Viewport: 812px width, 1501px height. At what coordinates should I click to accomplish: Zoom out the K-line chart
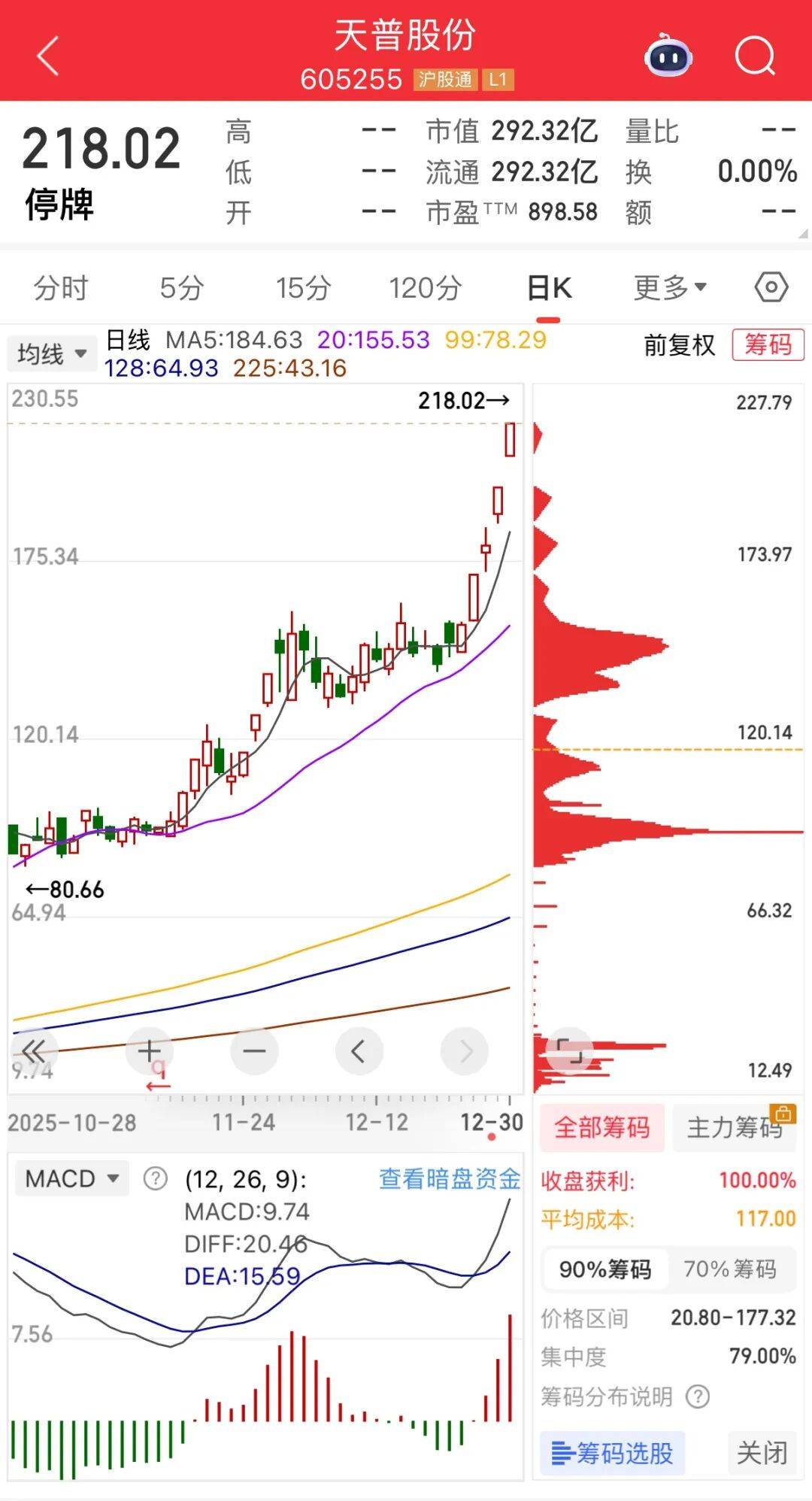pyautogui.click(x=254, y=1051)
